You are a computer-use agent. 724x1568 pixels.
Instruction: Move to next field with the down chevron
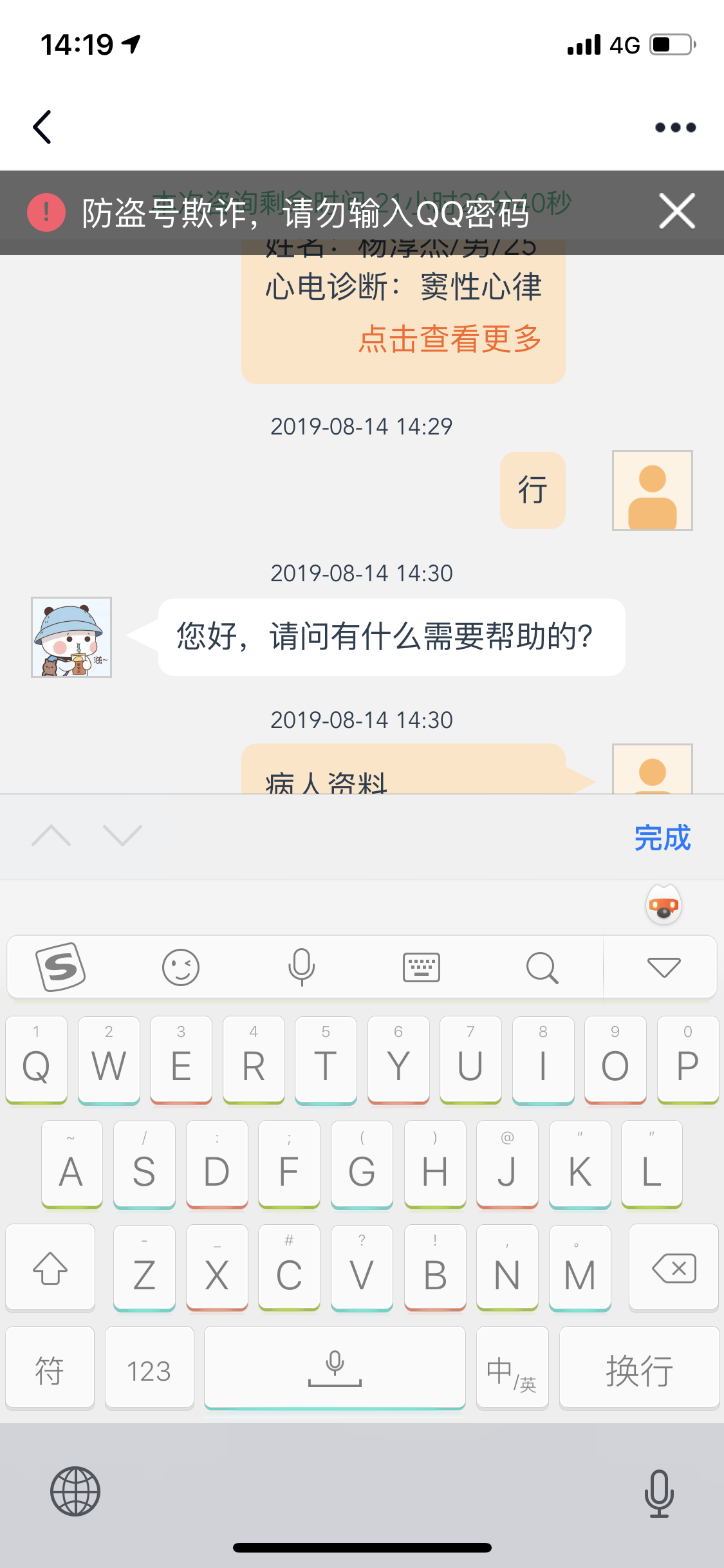coord(122,835)
